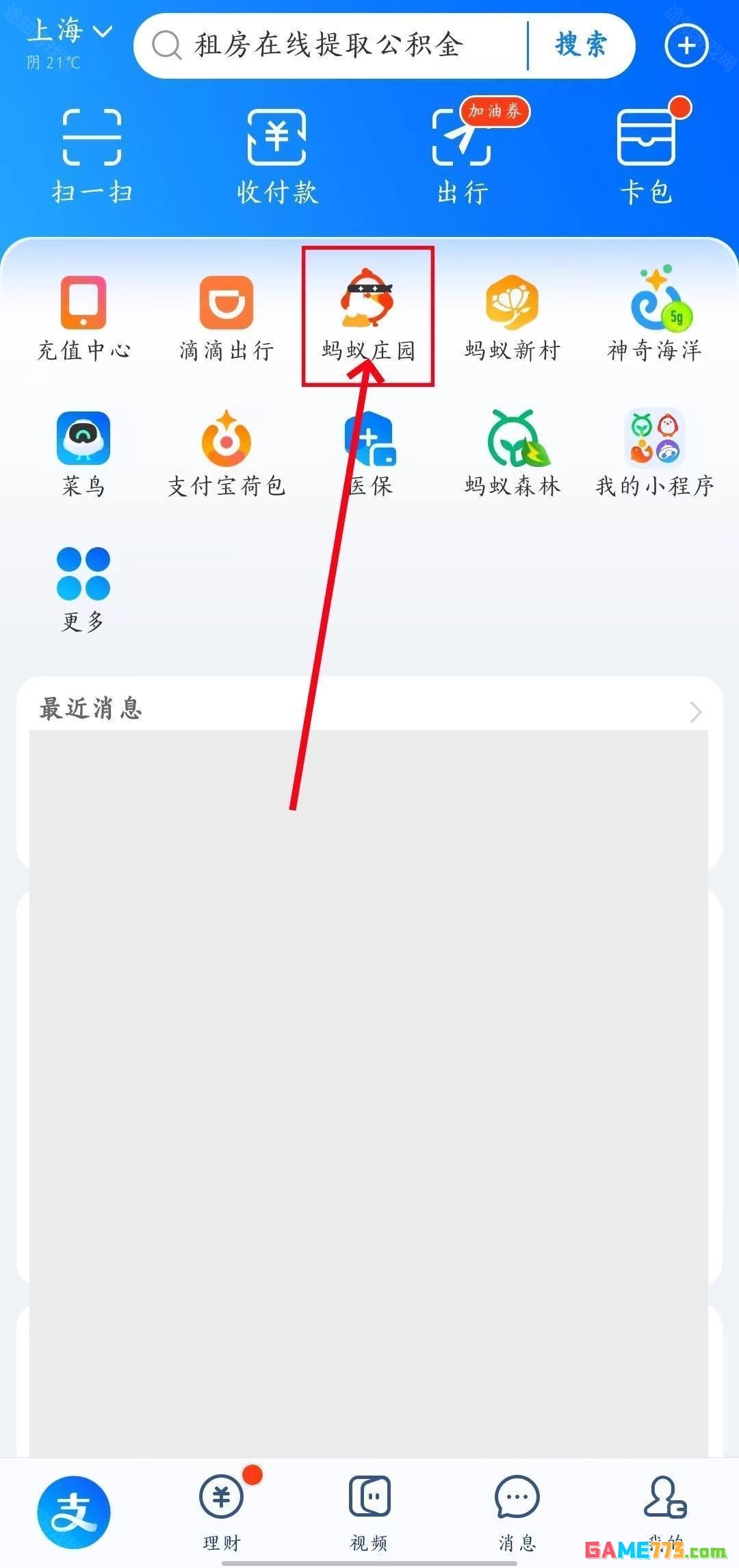739x1568 pixels.
Task: Open the plus menu icon
Action: [686, 46]
